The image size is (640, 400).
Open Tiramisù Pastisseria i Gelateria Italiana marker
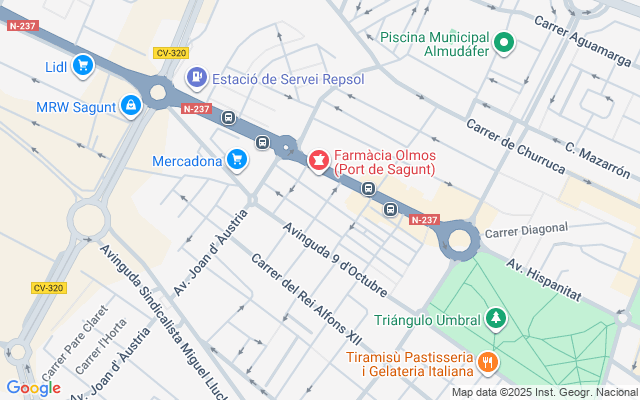[x=487, y=362]
